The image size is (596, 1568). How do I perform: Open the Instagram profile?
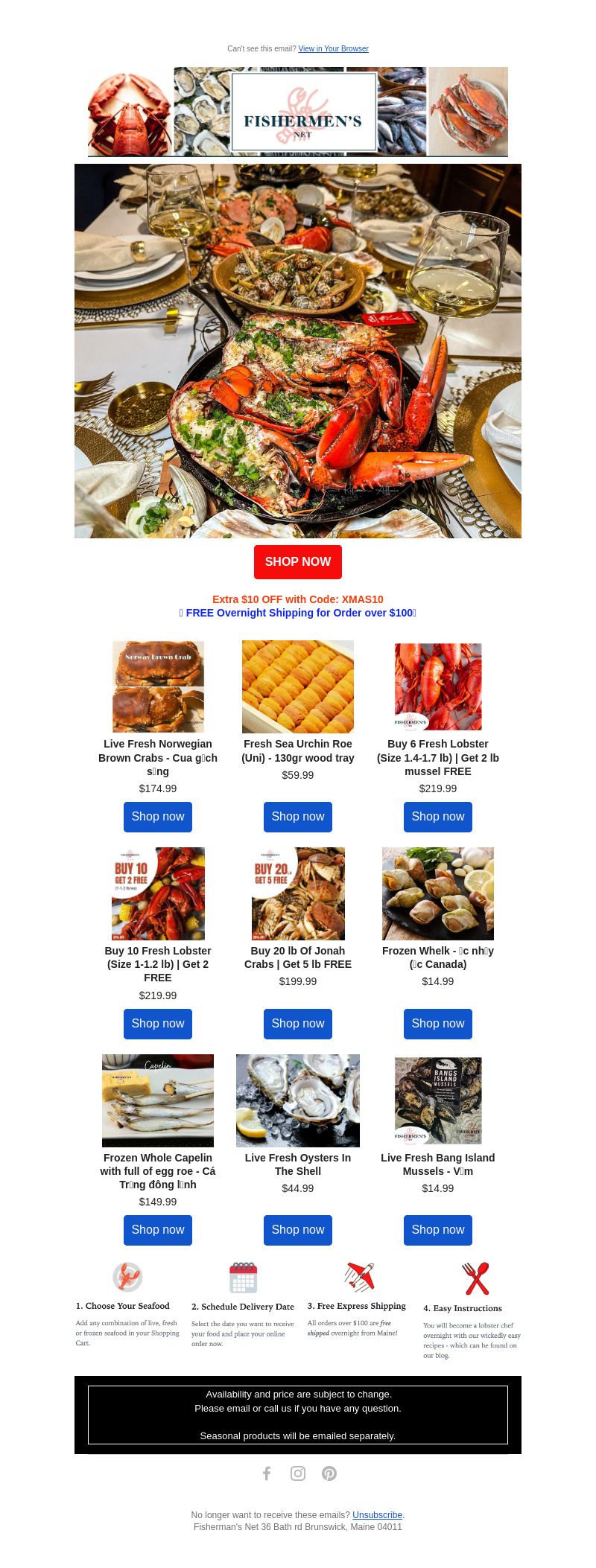coord(298,1473)
